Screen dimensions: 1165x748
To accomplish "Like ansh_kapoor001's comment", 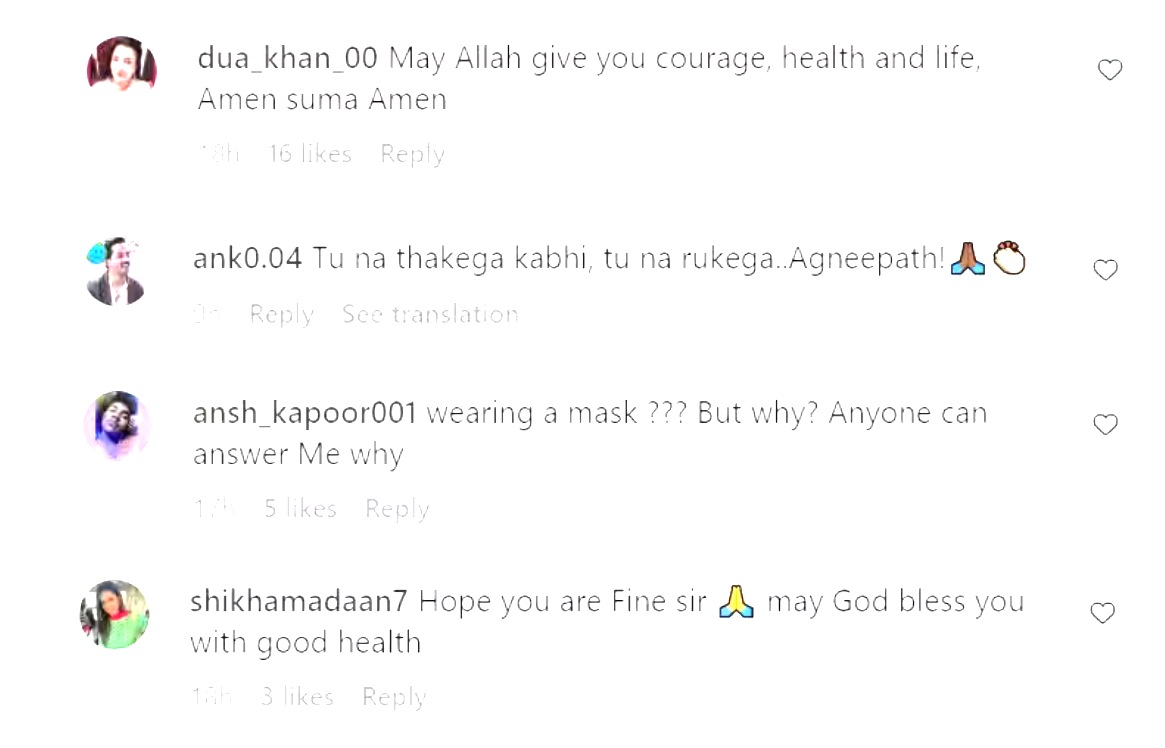I will 1105,425.
